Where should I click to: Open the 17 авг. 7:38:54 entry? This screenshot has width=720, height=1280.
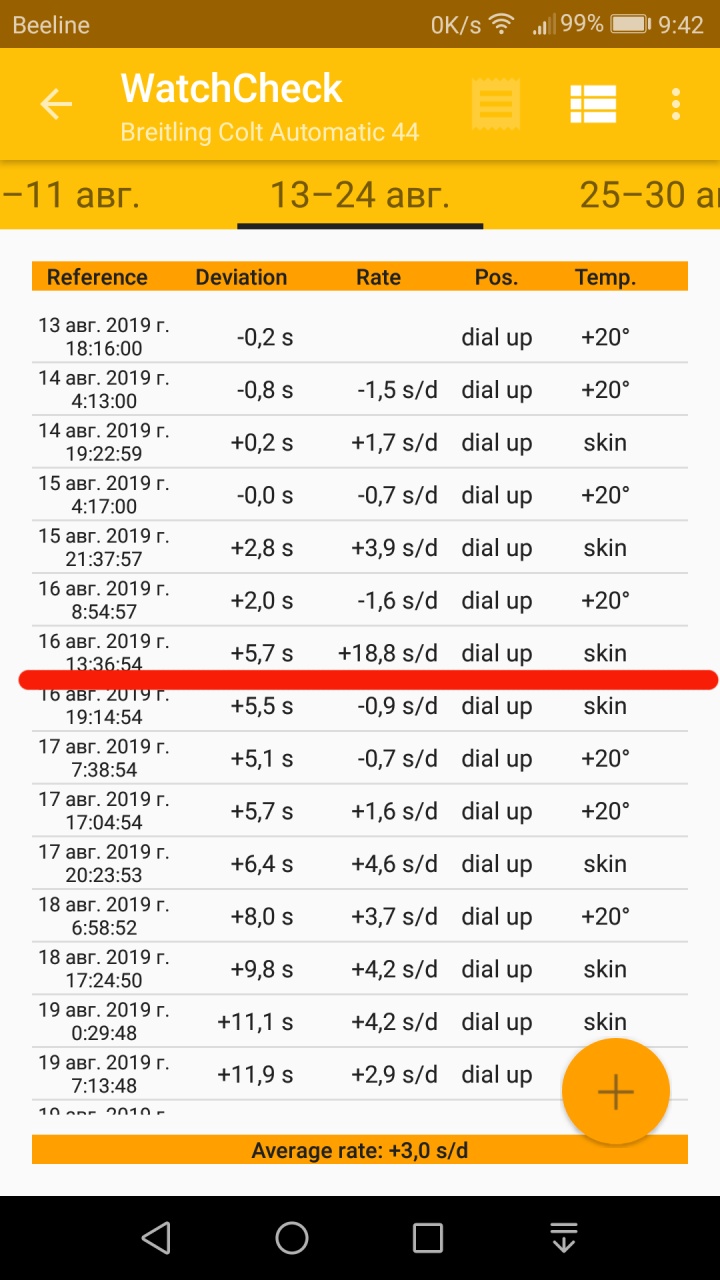click(360, 759)
